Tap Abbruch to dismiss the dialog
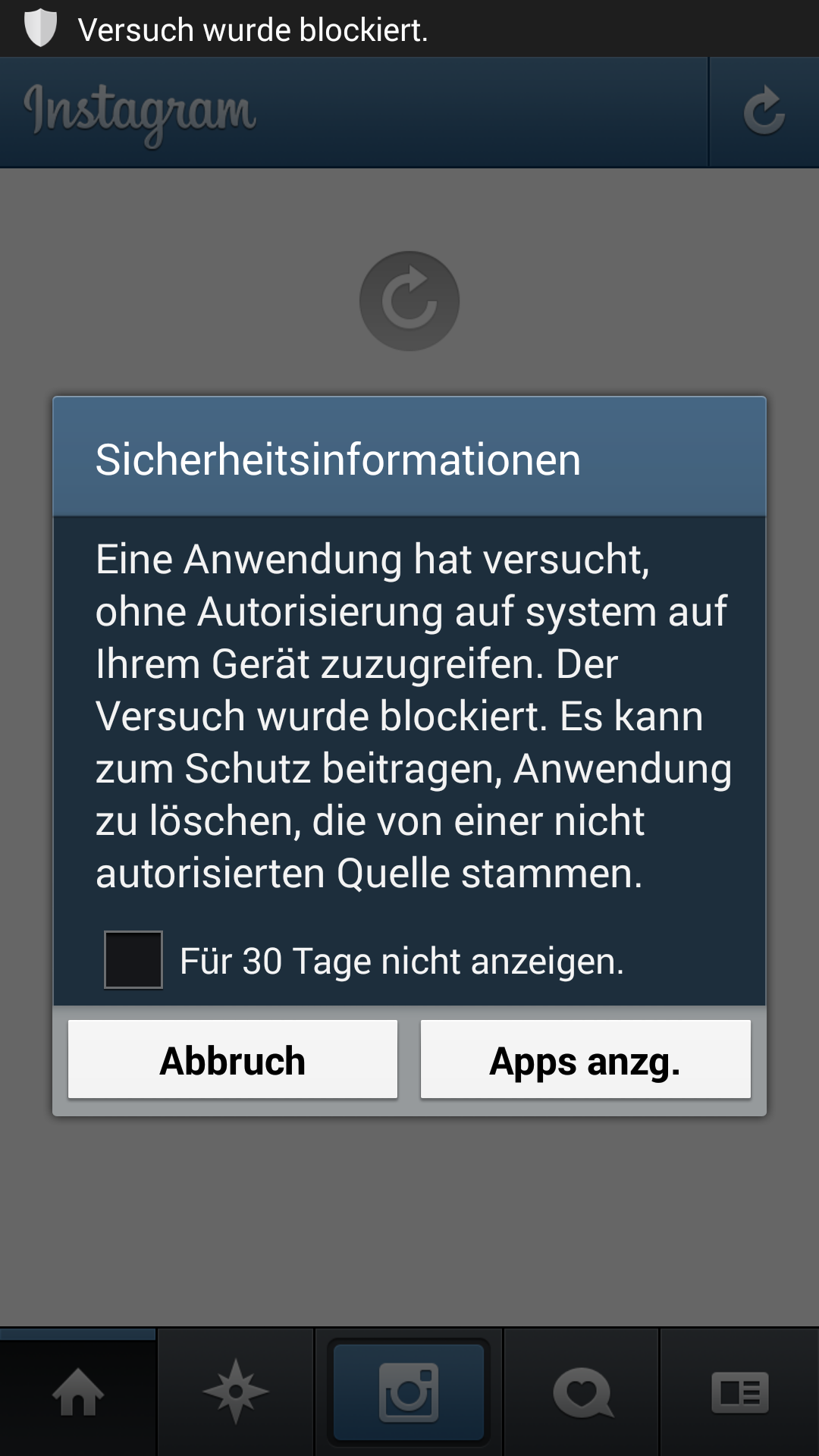Viewport: 819px width, 1456px height. [x=233, y=1059]
